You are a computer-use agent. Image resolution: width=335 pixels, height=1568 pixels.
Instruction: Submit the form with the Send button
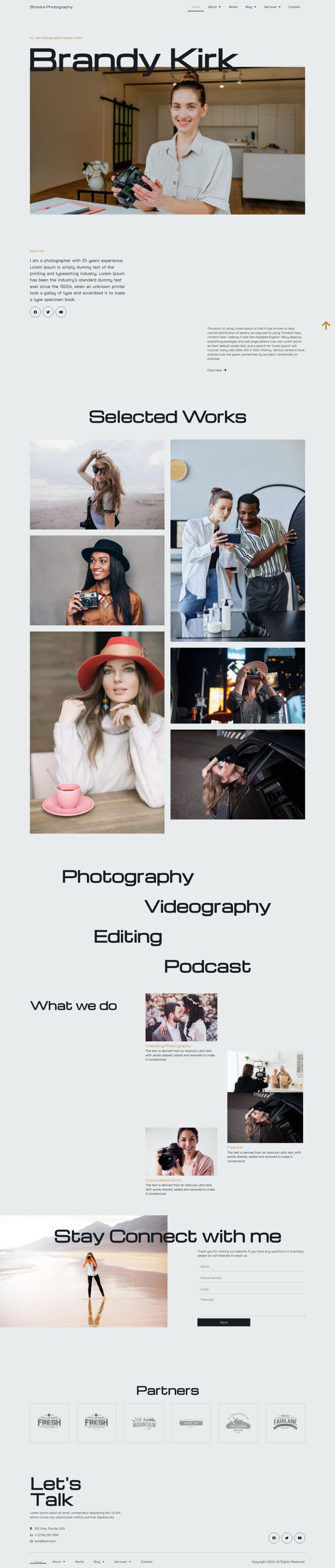coord(223,1322)
